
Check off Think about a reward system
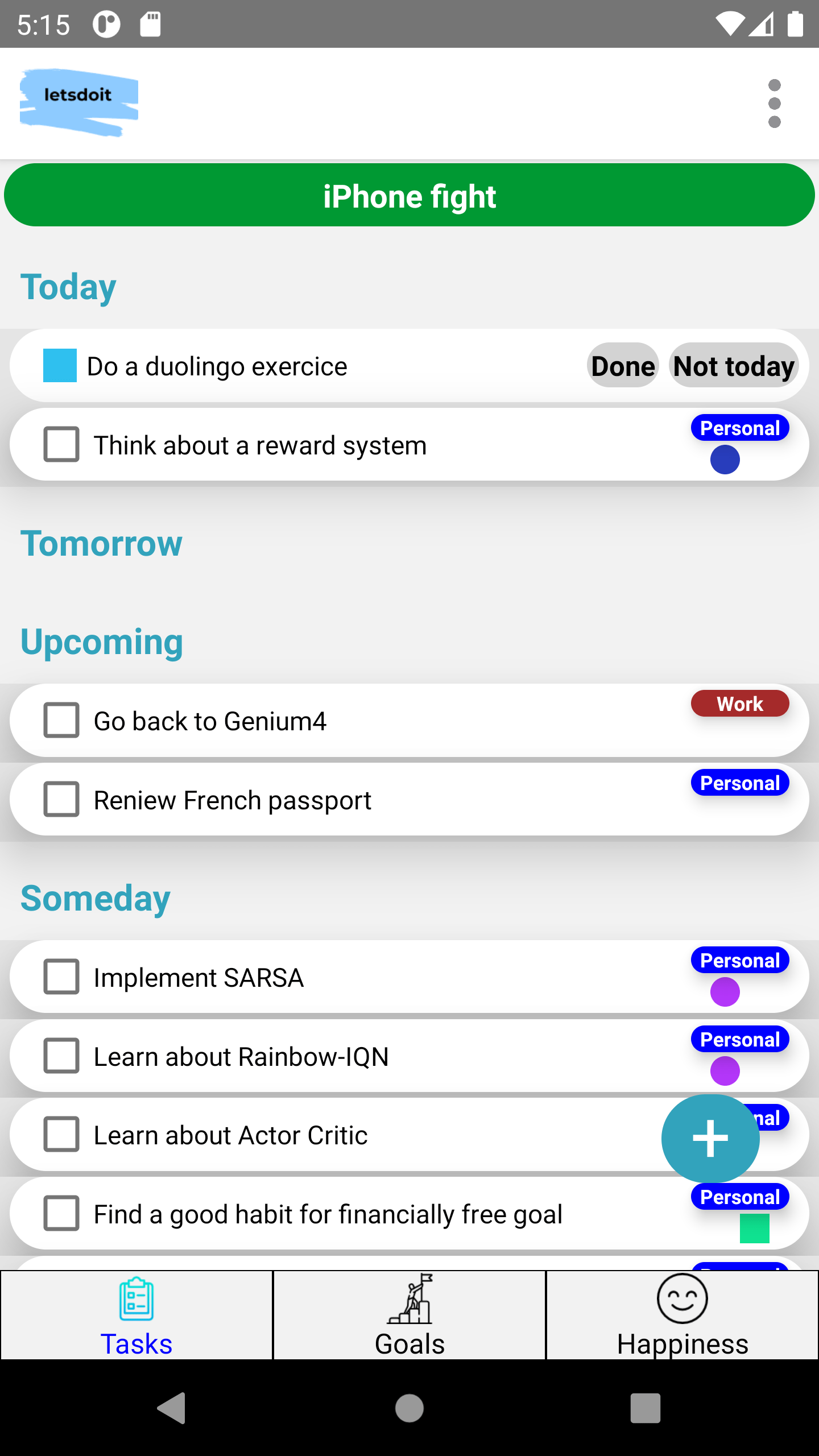tap(61, 444)
